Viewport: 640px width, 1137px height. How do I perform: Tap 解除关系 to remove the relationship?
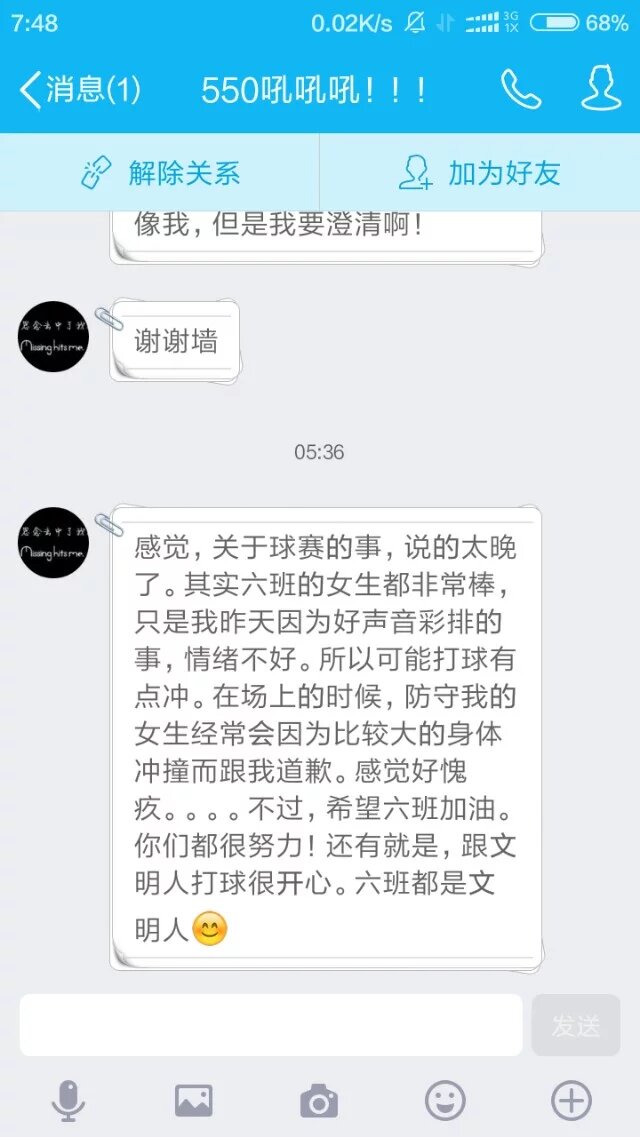pyautogui.click(x=160, y=173)
